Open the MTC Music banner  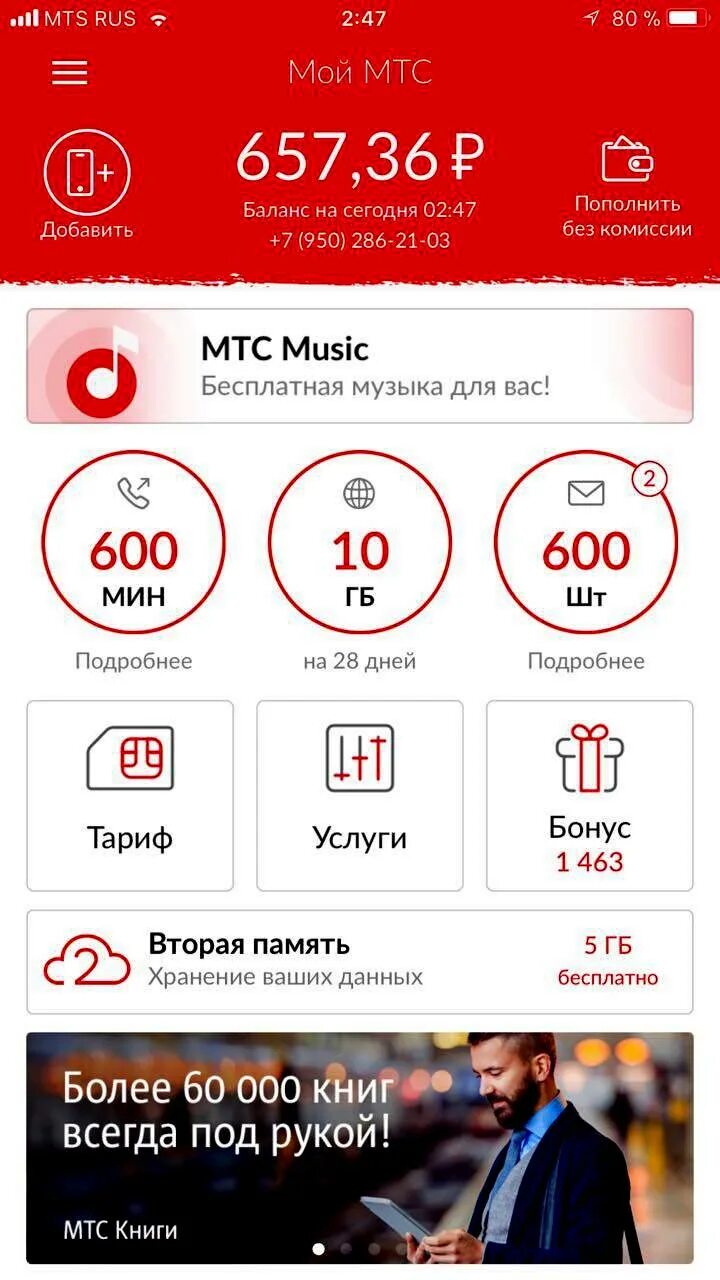click(360, 366)
